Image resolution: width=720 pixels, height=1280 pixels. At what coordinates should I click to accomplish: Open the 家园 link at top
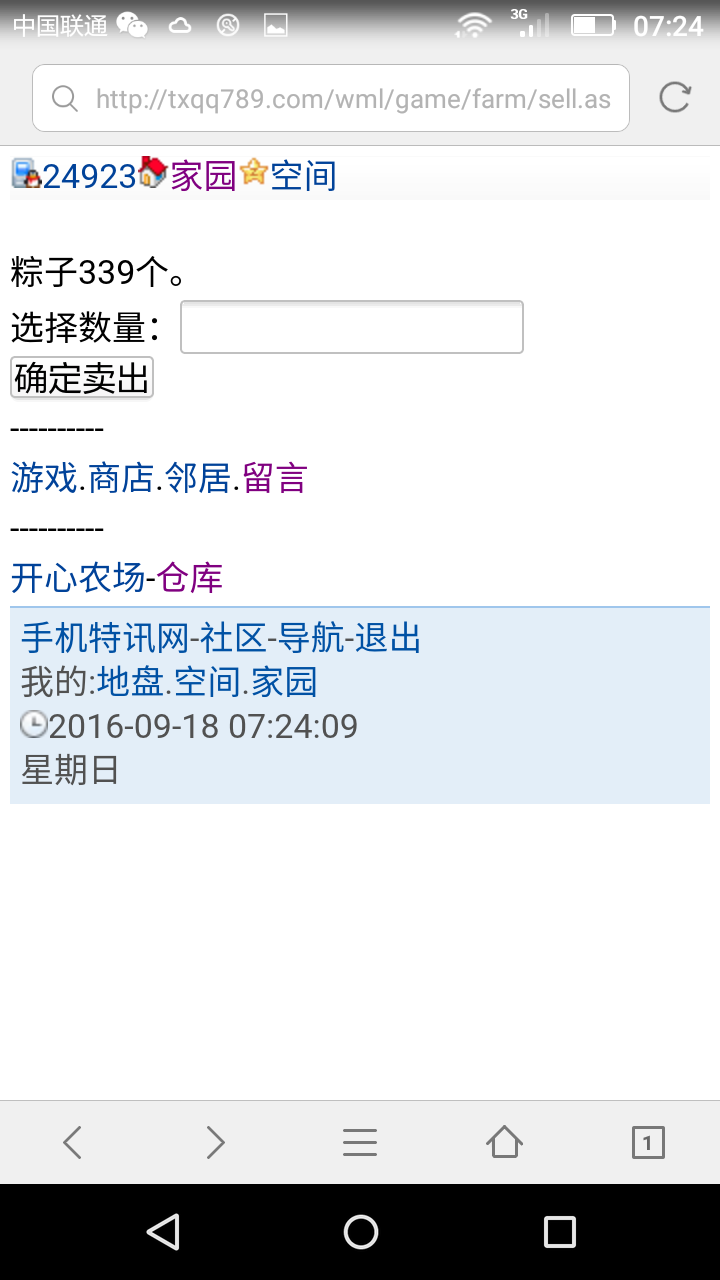[x=203, y=176]
